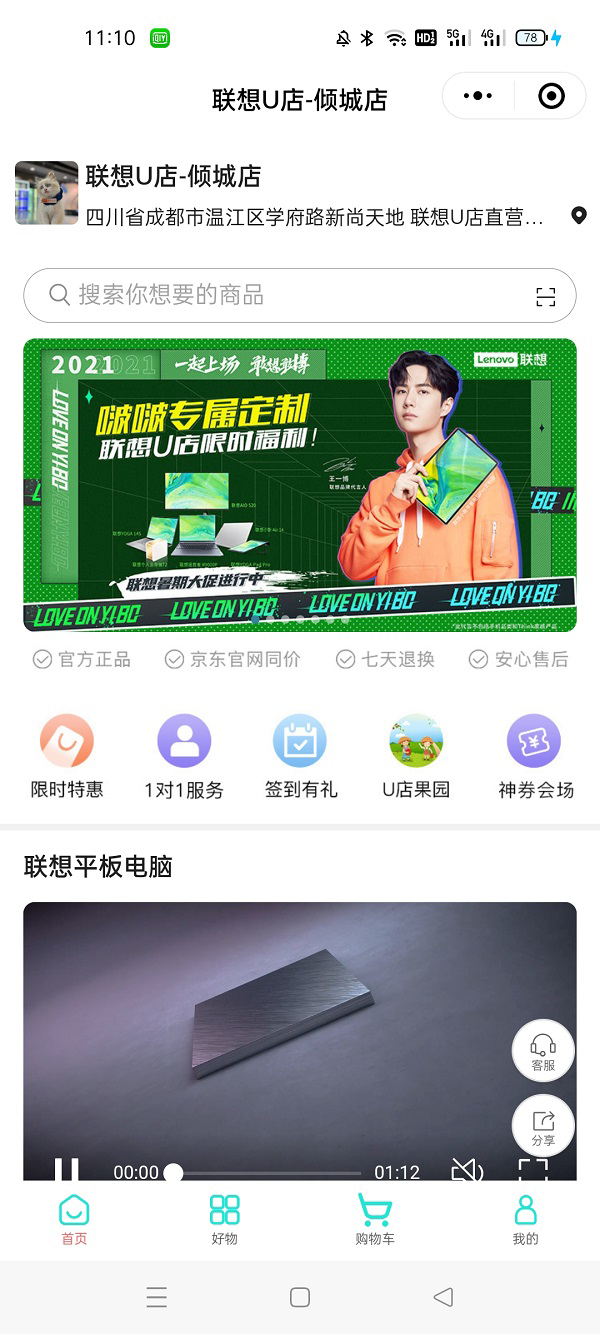Viewport: 600px width, 1334px height.
Task: Open 签到有礼 check-in rewards
Action: pyautogui.click(x=301, y=757)
